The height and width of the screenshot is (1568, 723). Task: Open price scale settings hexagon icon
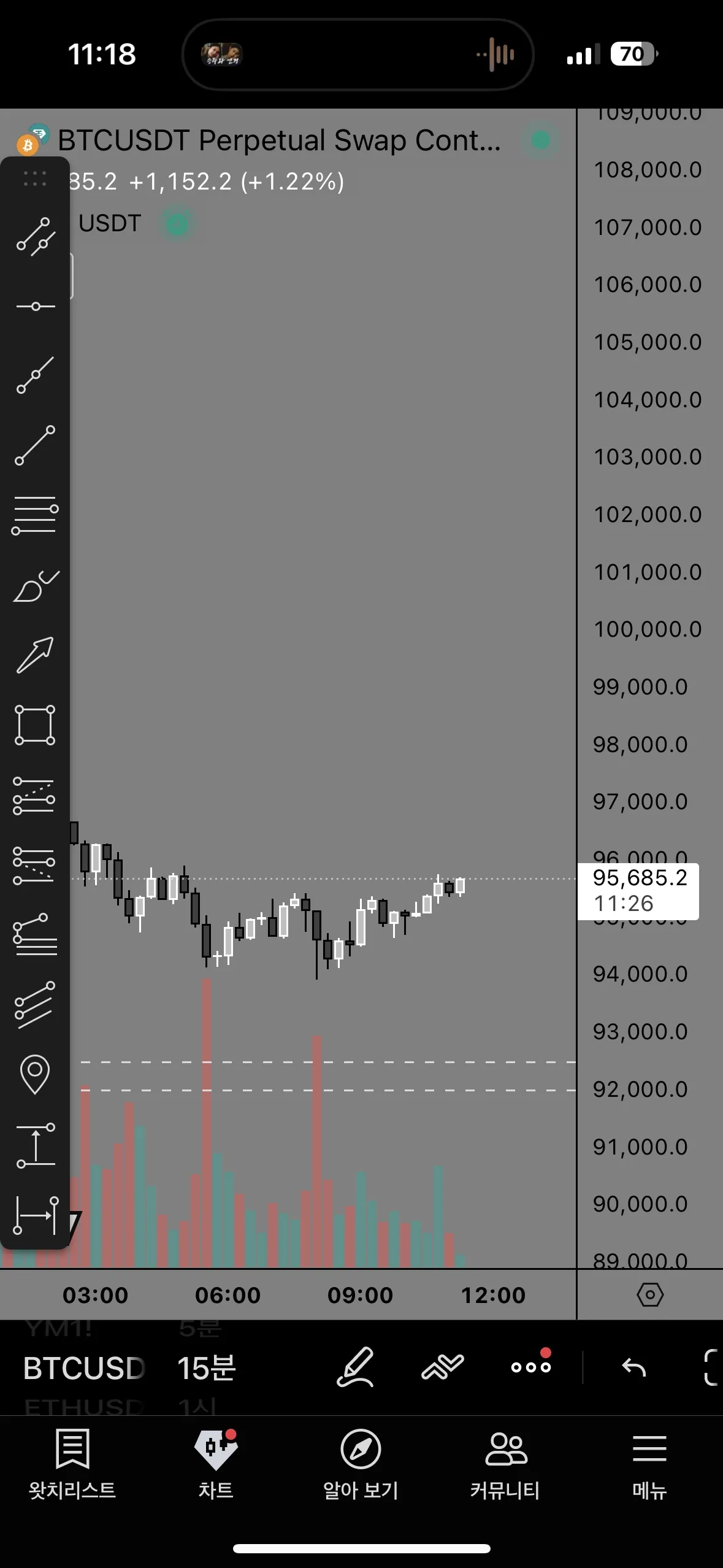(x=649, y=1295)
